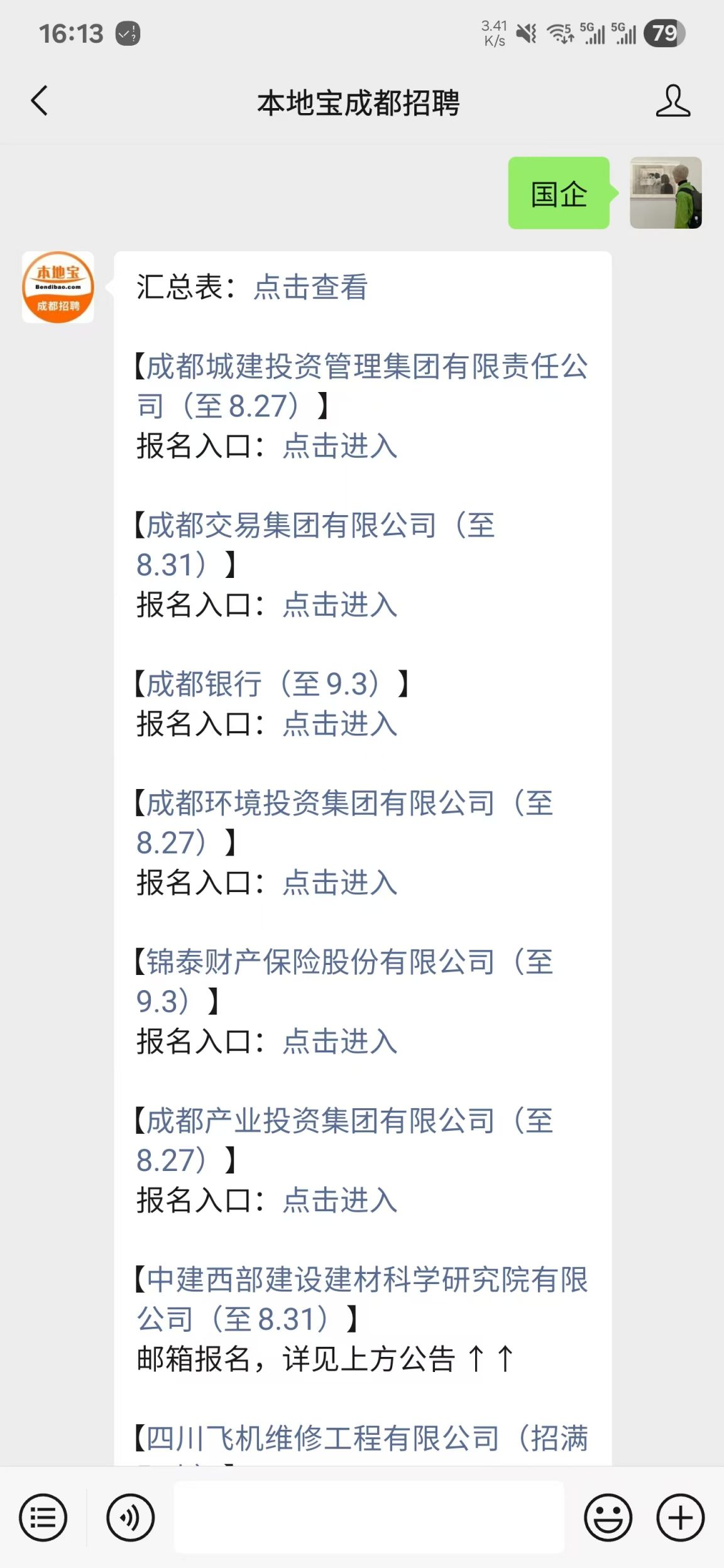
Task: Open the emoji picker
Action: click(x=608, y=1518)
